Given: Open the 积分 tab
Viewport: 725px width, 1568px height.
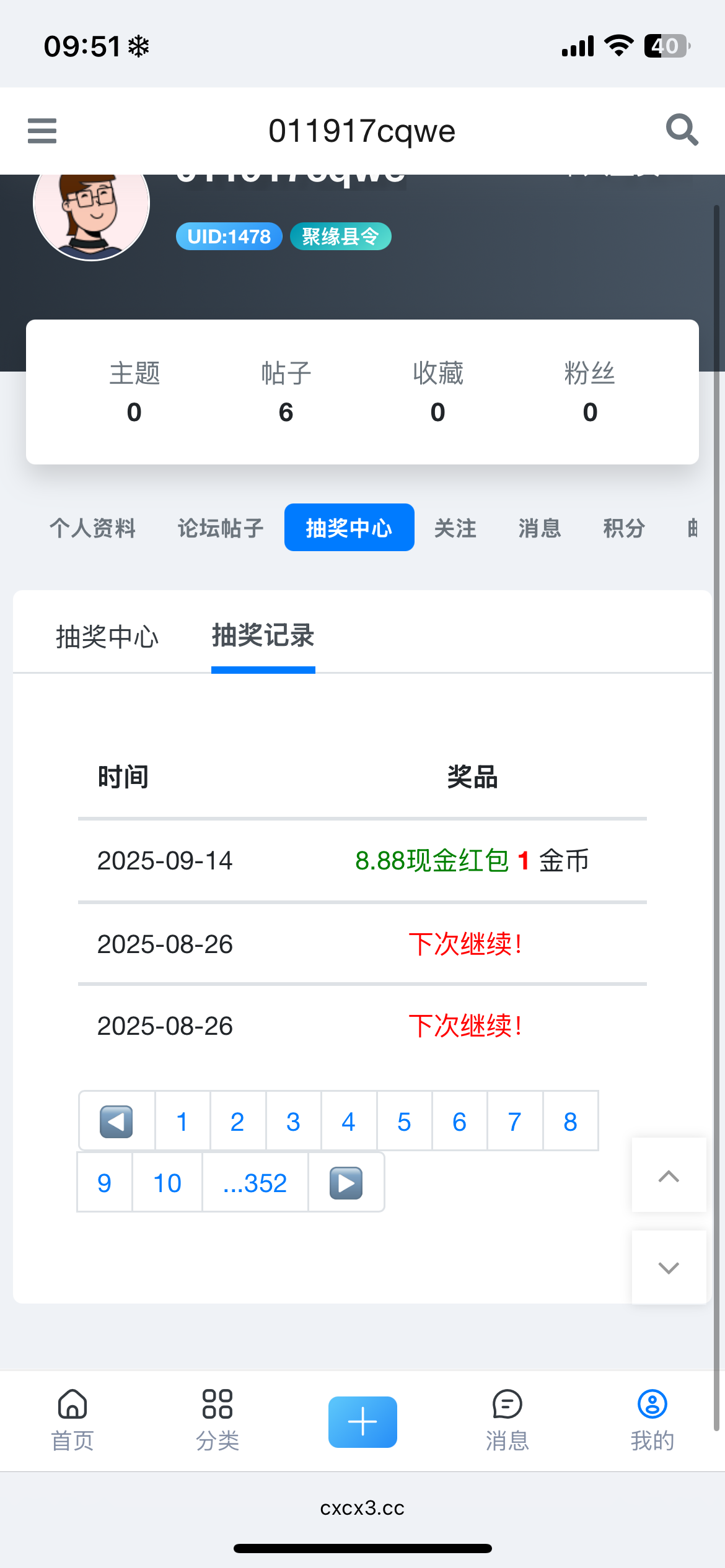Looking at the screenshot, I should pyautogui.click(x=624, y=528).
